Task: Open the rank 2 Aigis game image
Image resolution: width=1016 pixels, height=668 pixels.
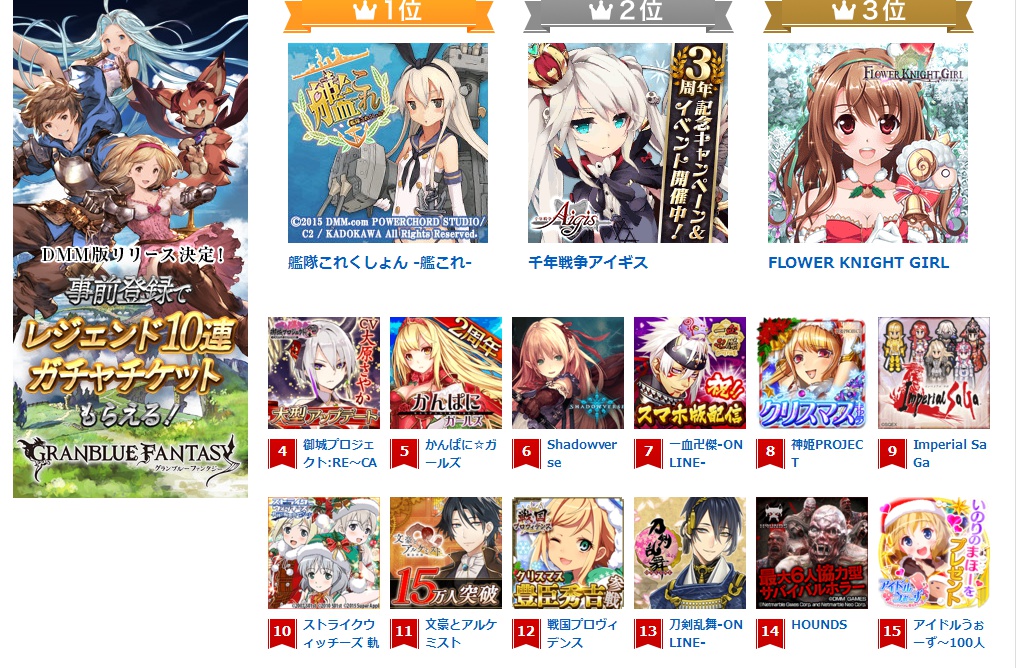Action: [628, 143]
